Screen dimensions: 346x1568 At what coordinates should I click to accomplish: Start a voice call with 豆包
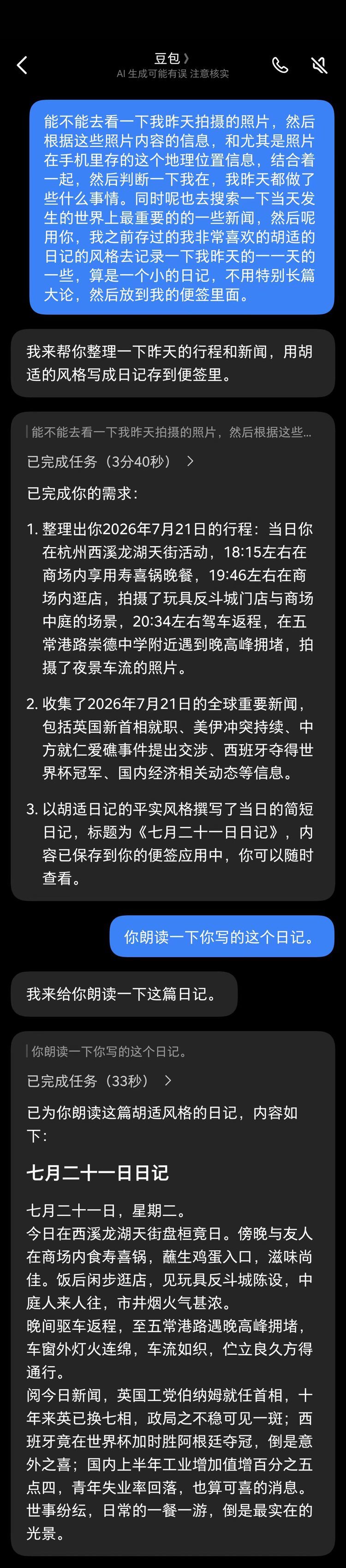[x=280, y=65]
